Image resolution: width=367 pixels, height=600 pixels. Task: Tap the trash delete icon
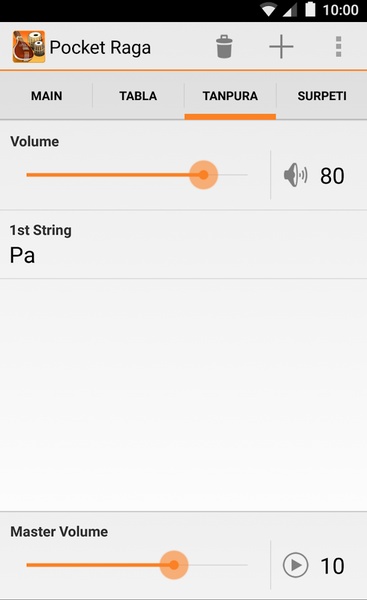(224, 47)
